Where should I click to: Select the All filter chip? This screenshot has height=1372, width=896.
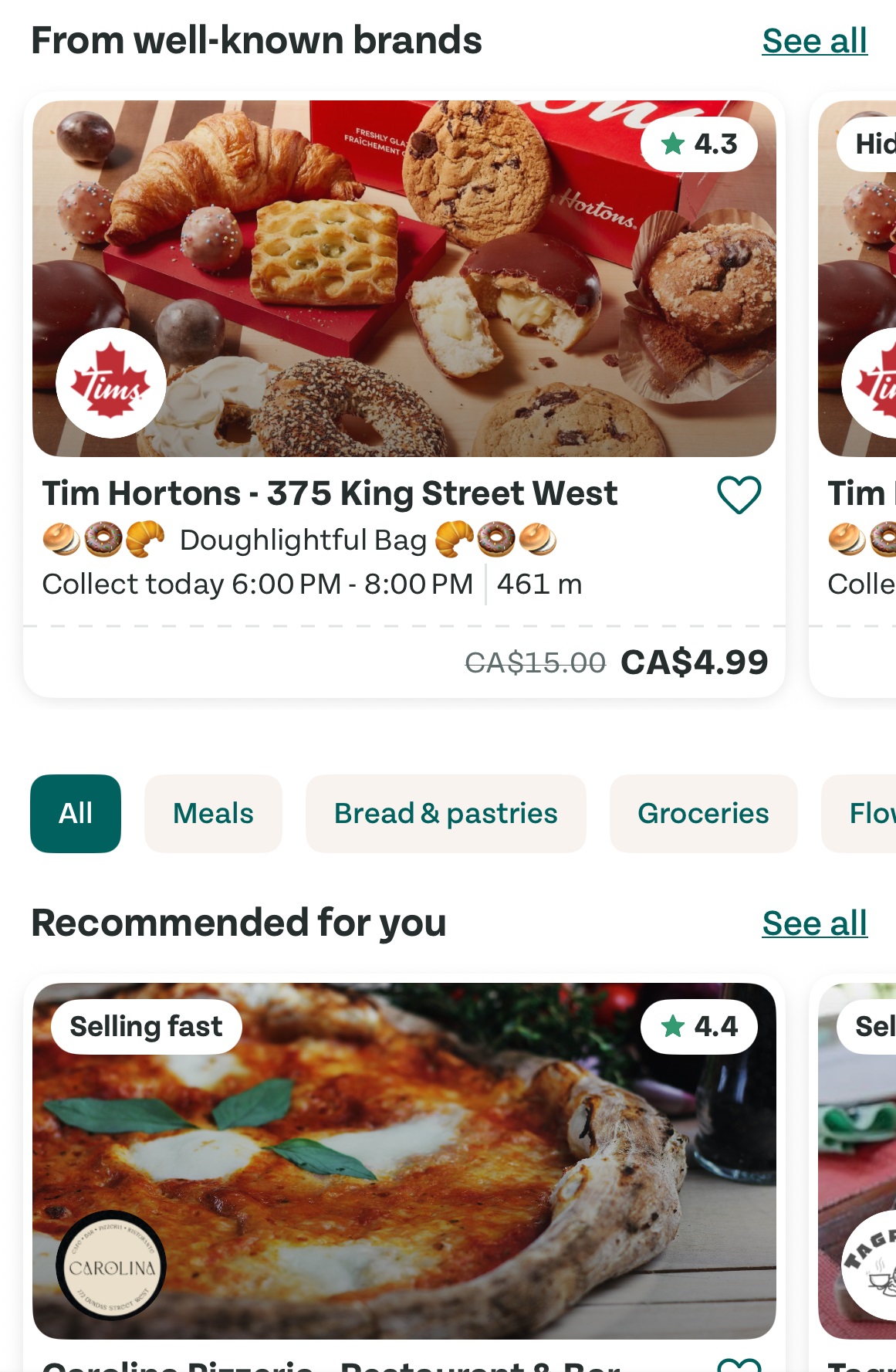point(76,813)
